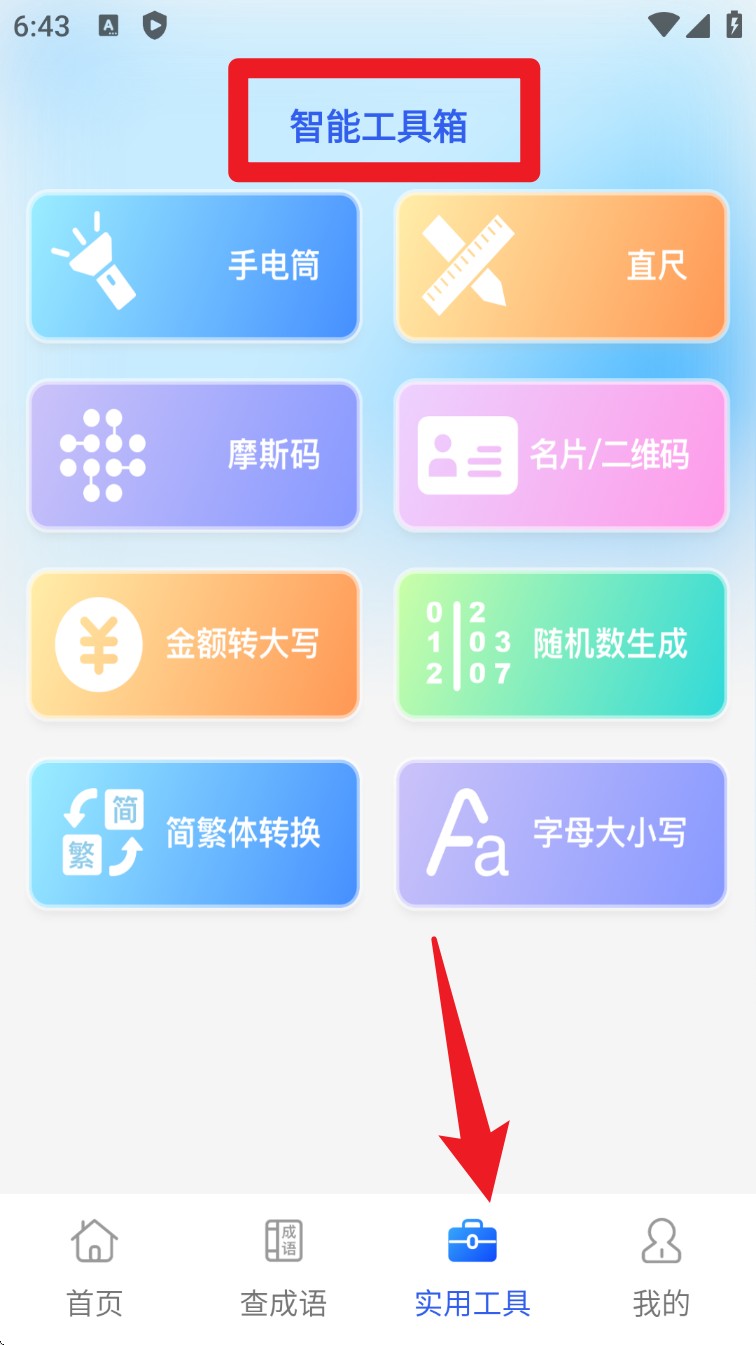Open 名片/二维码 card and QR tool

(561, 455)
